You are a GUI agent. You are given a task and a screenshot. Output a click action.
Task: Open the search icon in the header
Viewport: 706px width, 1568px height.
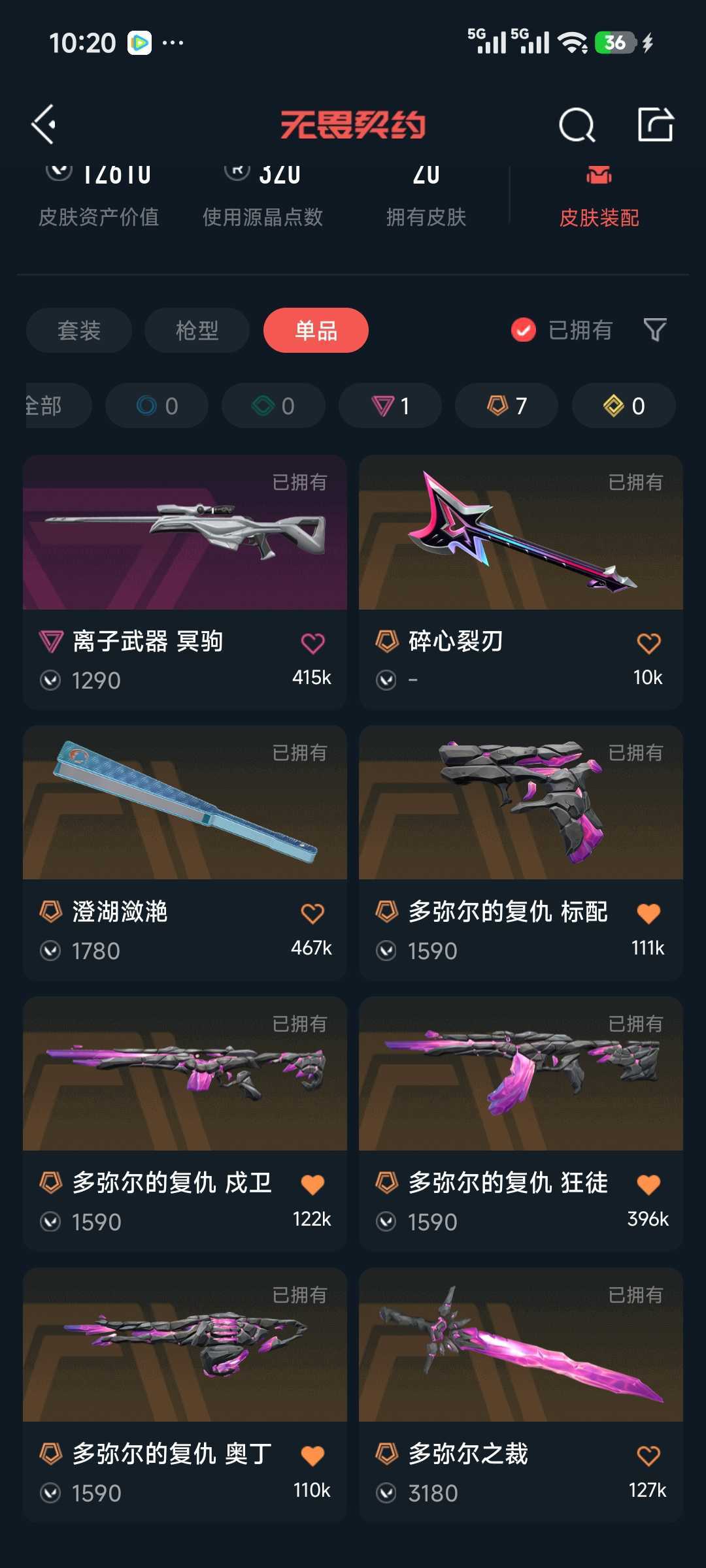577,124
